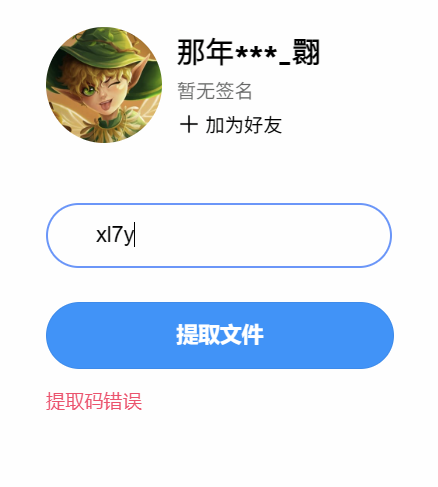Open the sharer's profile avatar

(104, 85)
